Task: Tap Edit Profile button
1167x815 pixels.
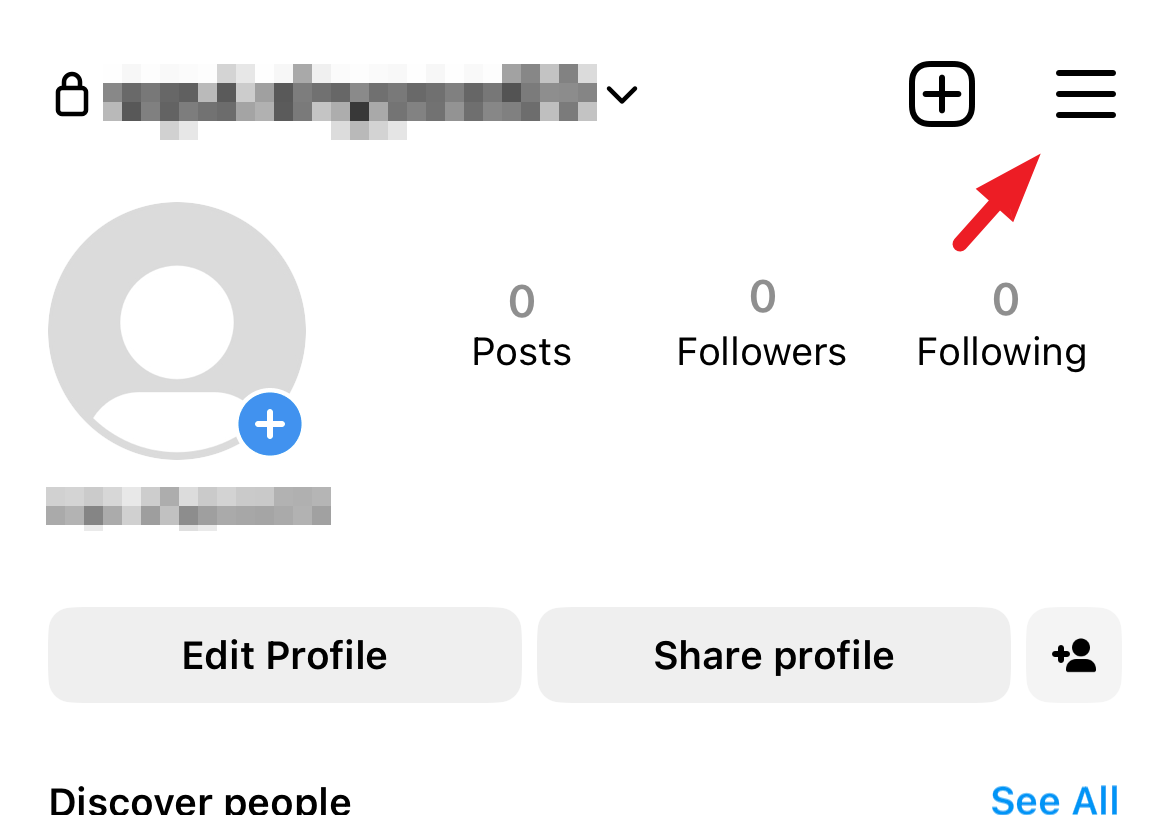Action: (x=284, y=655)
